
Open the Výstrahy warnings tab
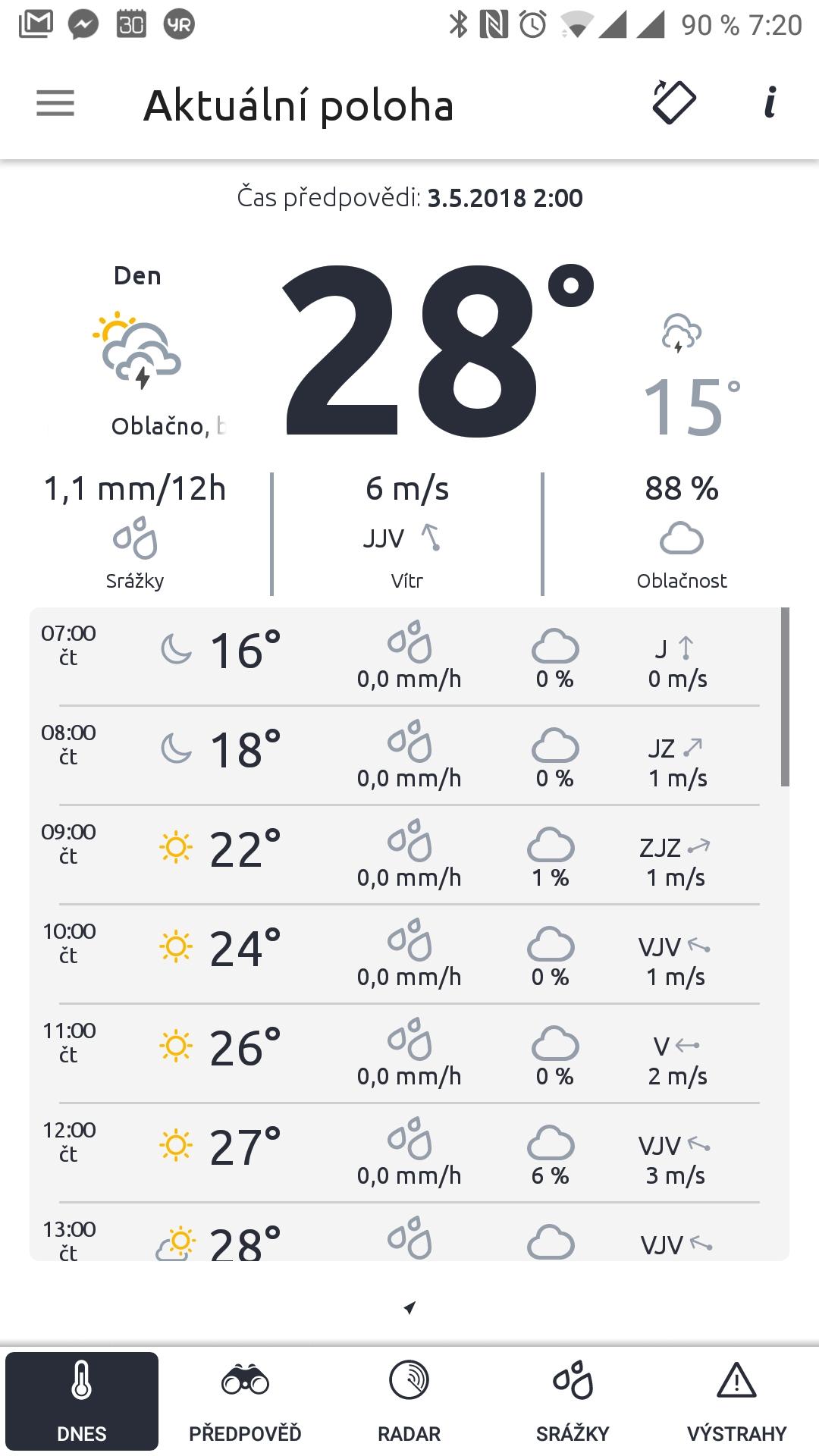tap(736, 1401)
